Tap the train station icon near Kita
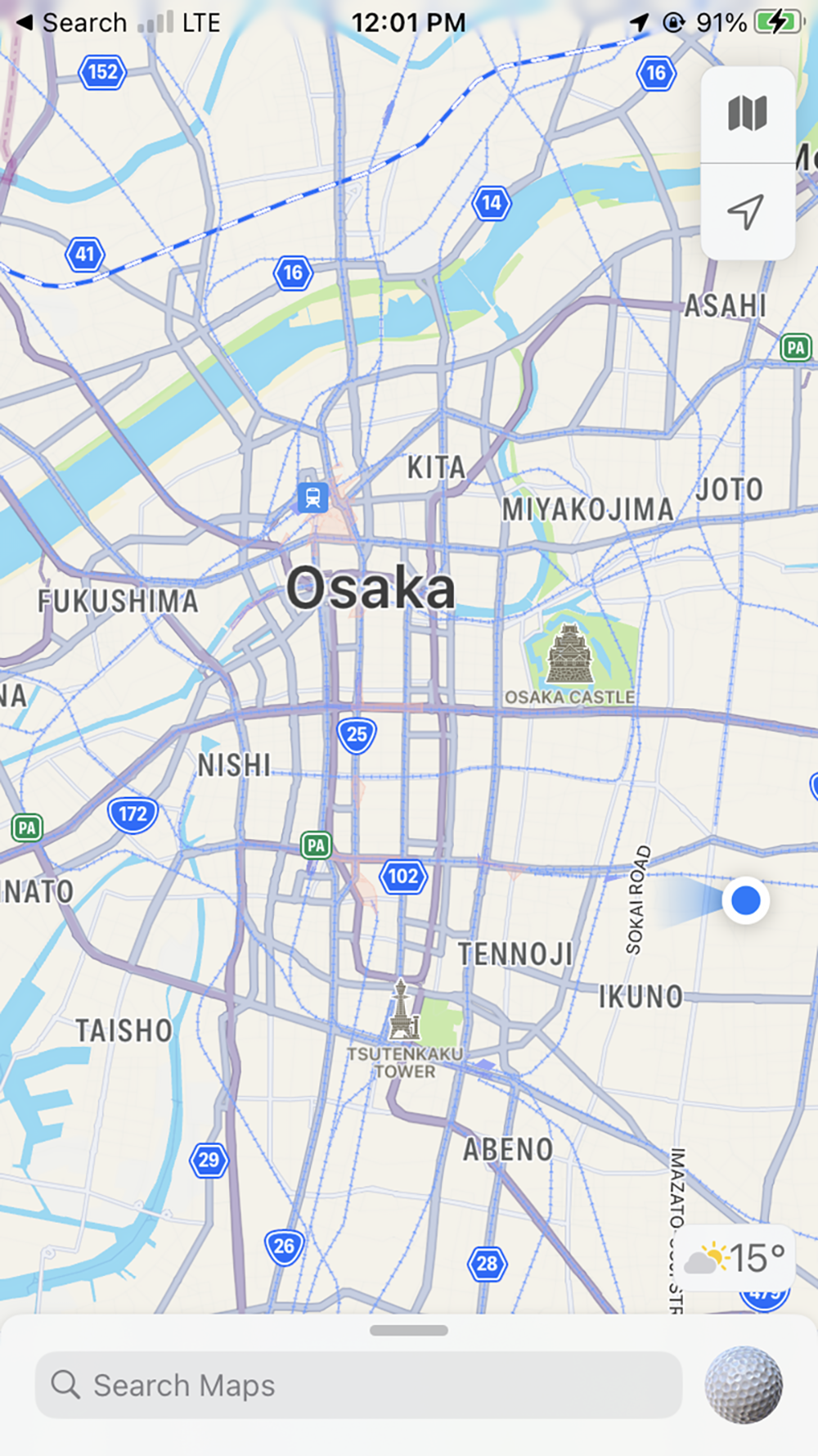Viewport: 818px width, 1456px height. [312, 497]
